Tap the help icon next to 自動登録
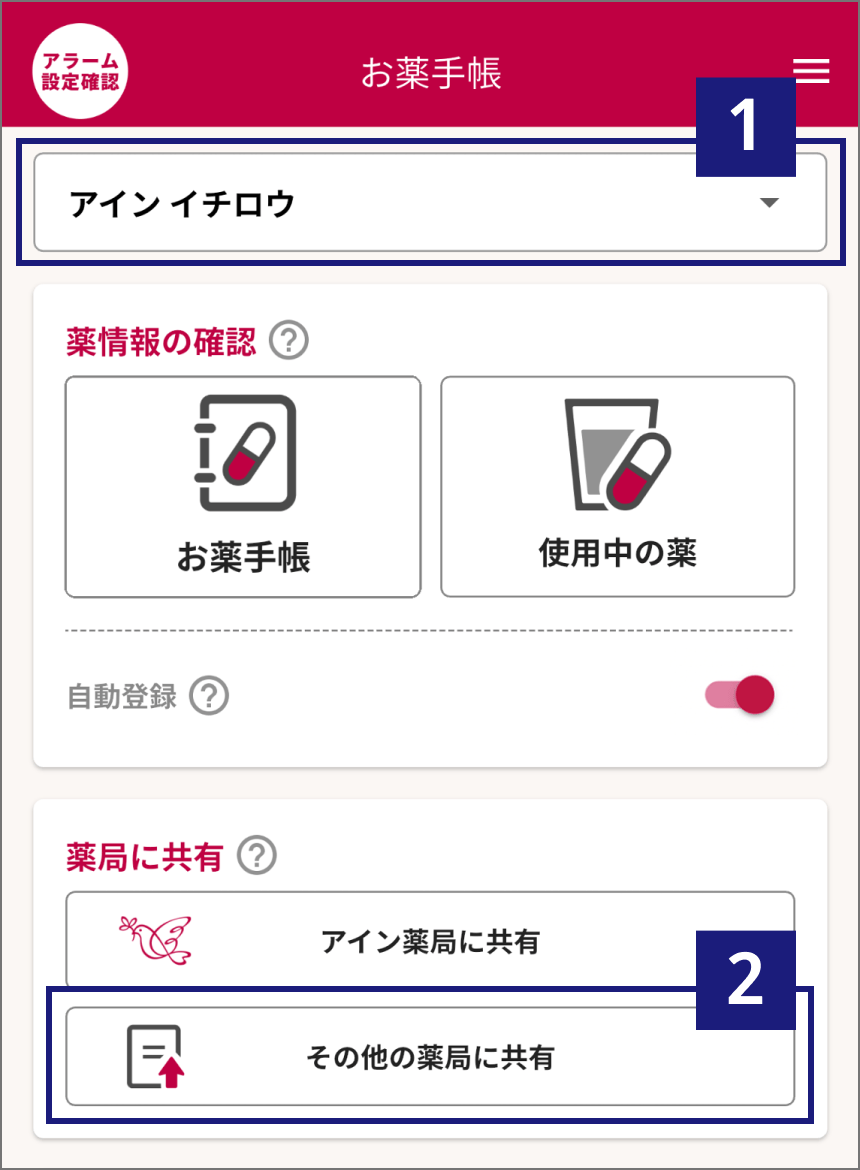Viewport: 860px width, 1170px height. [x=210, y=695]
